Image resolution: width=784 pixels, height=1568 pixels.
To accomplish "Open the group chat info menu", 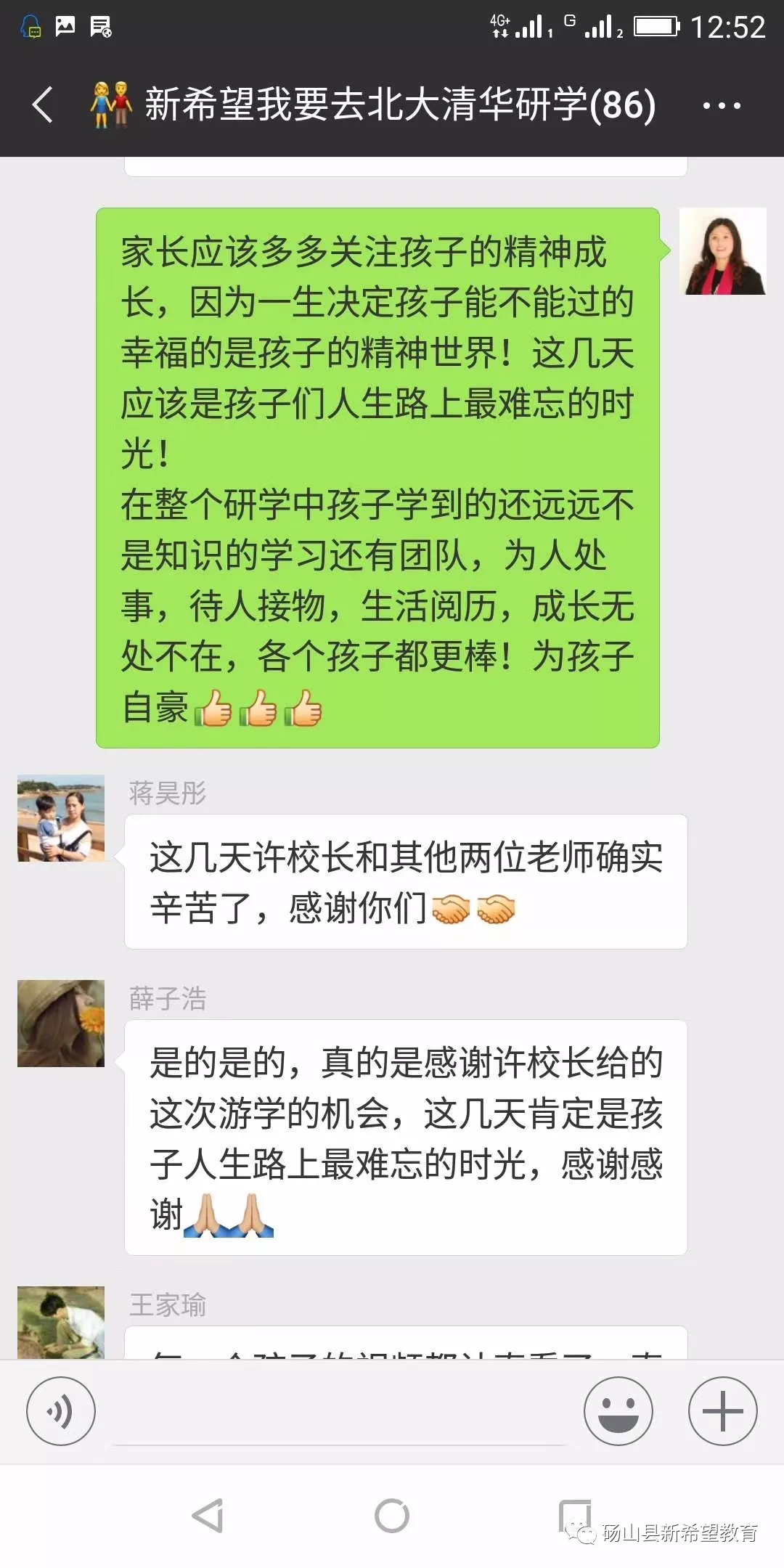I will 721,105.
